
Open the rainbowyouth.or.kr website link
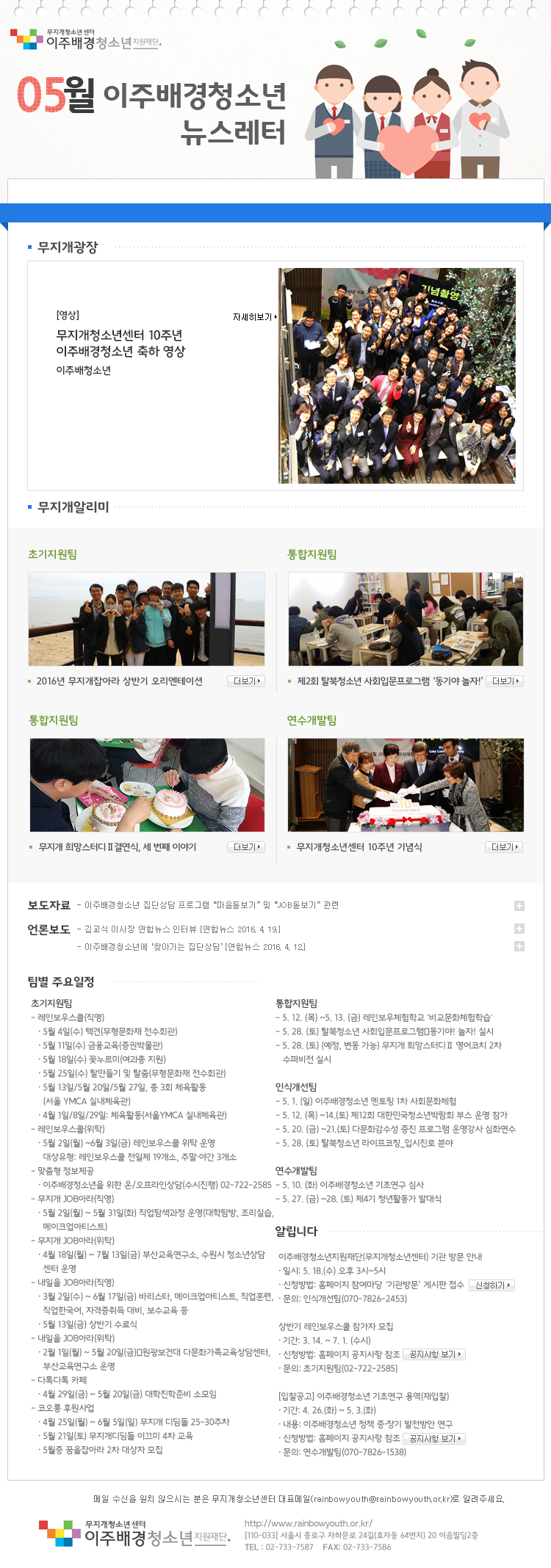click(309, 1523)
